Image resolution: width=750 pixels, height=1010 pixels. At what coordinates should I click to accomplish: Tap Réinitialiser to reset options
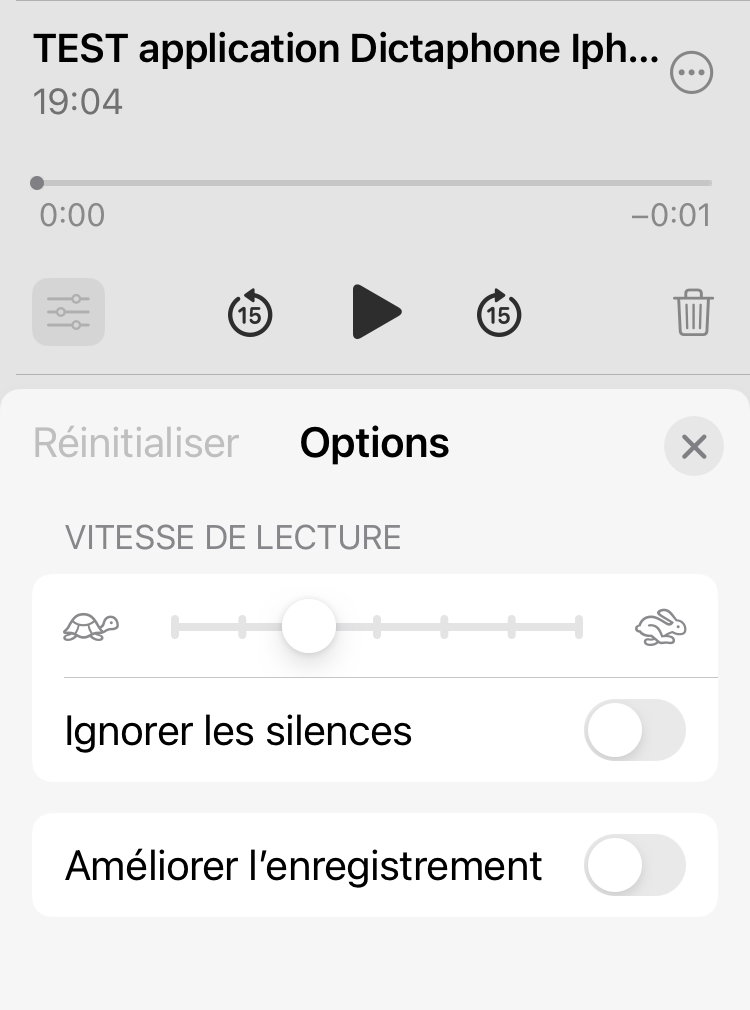(x=136, y=443)
